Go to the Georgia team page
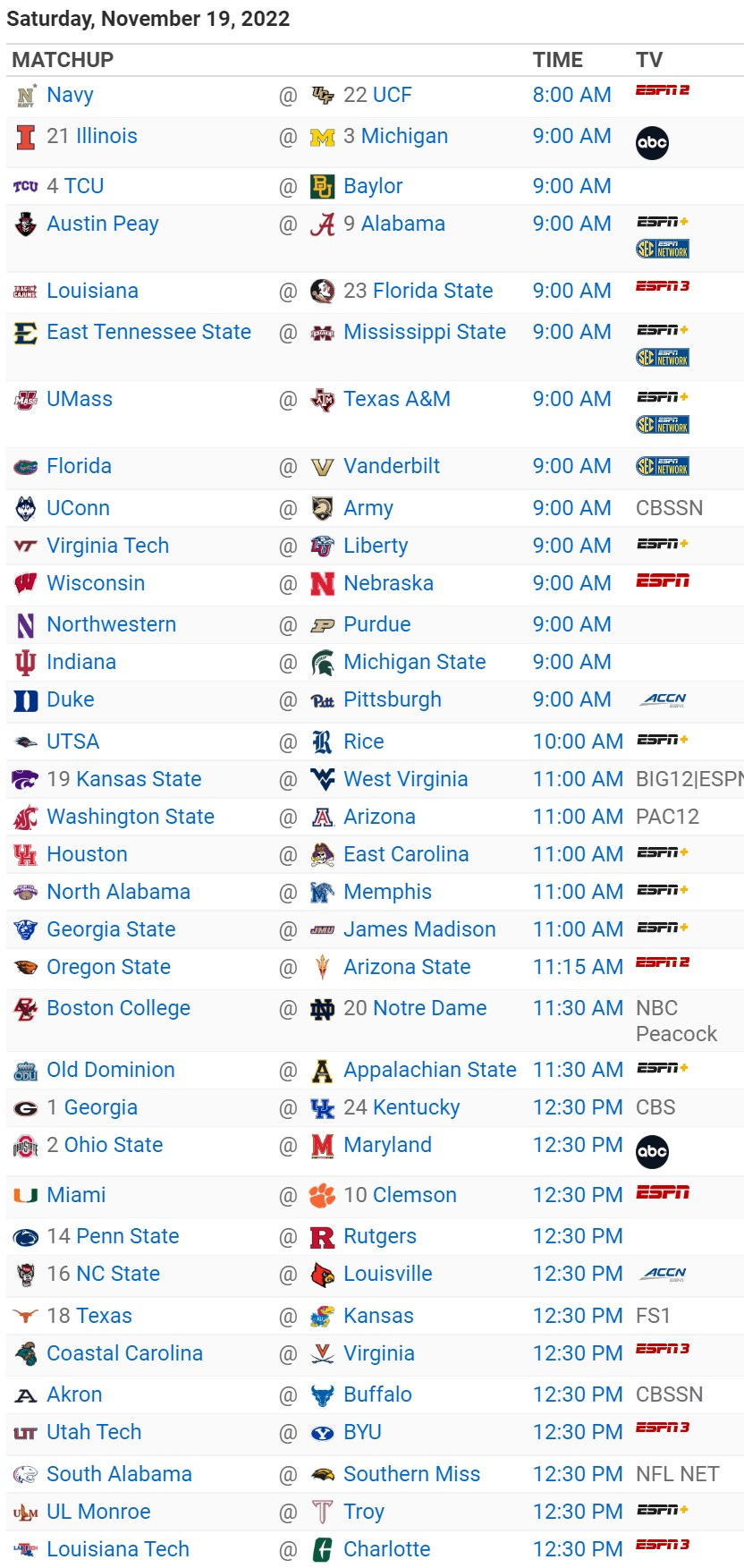This screenshot has height=1568, width=744. click(100, 1107)
